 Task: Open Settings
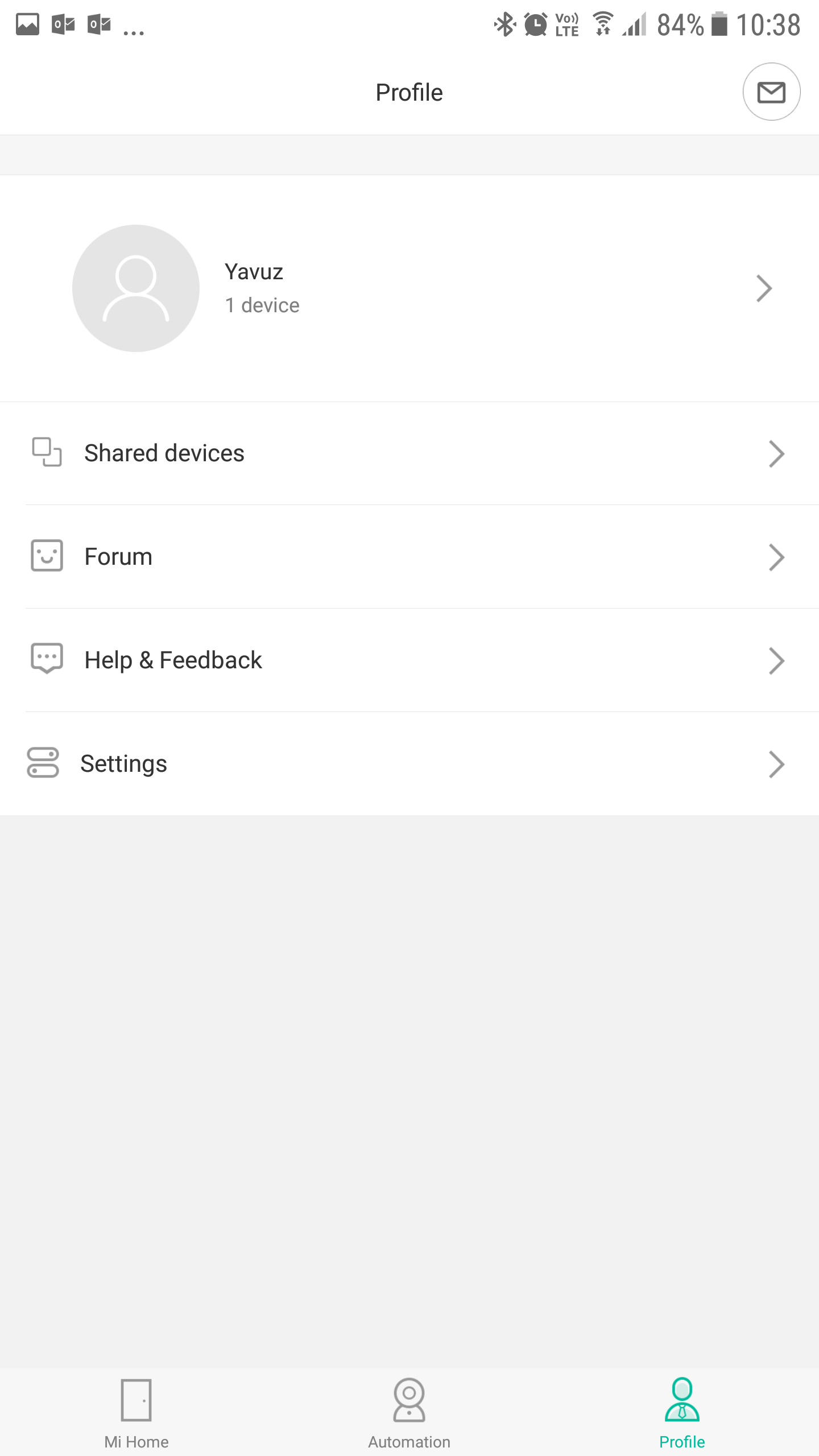(409, 764)
